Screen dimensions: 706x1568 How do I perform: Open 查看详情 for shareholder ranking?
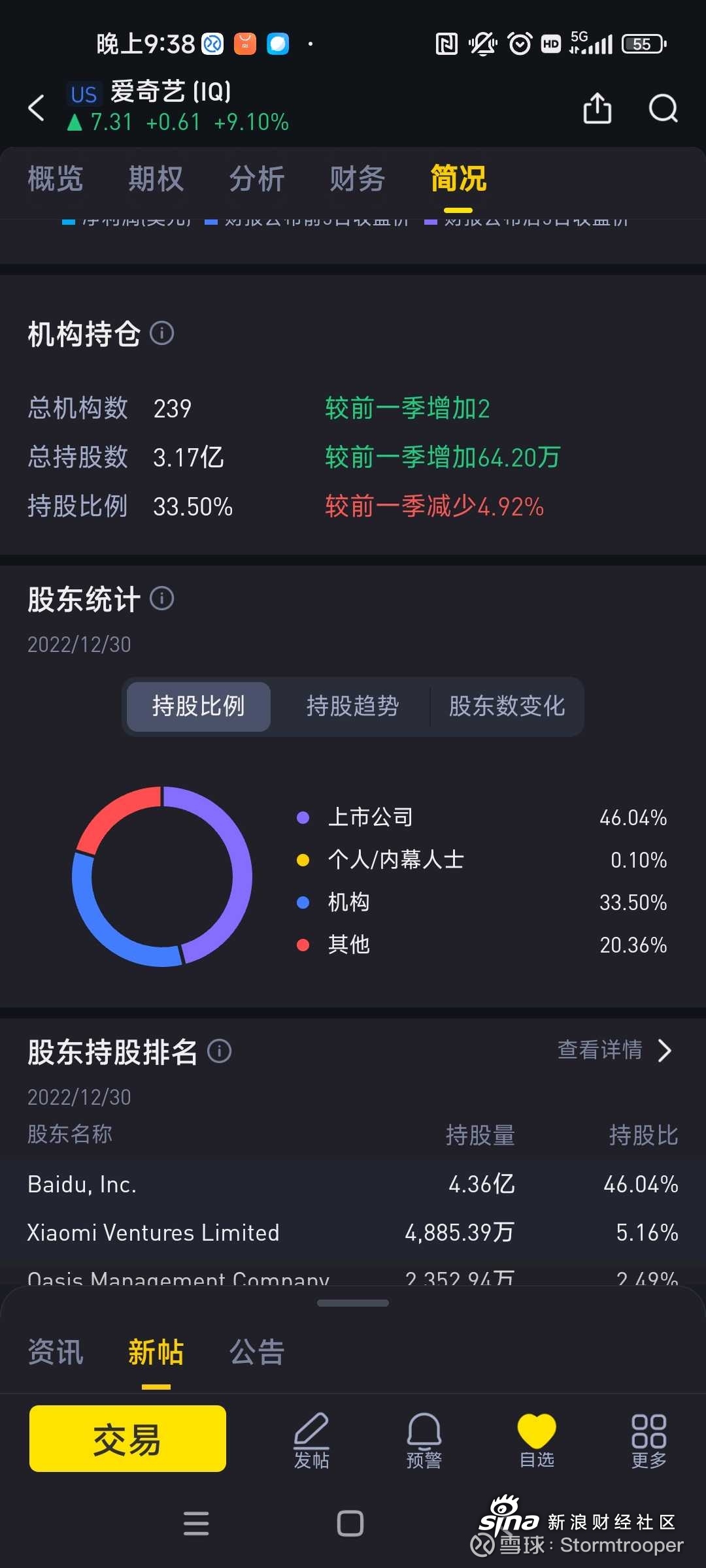613,1050
